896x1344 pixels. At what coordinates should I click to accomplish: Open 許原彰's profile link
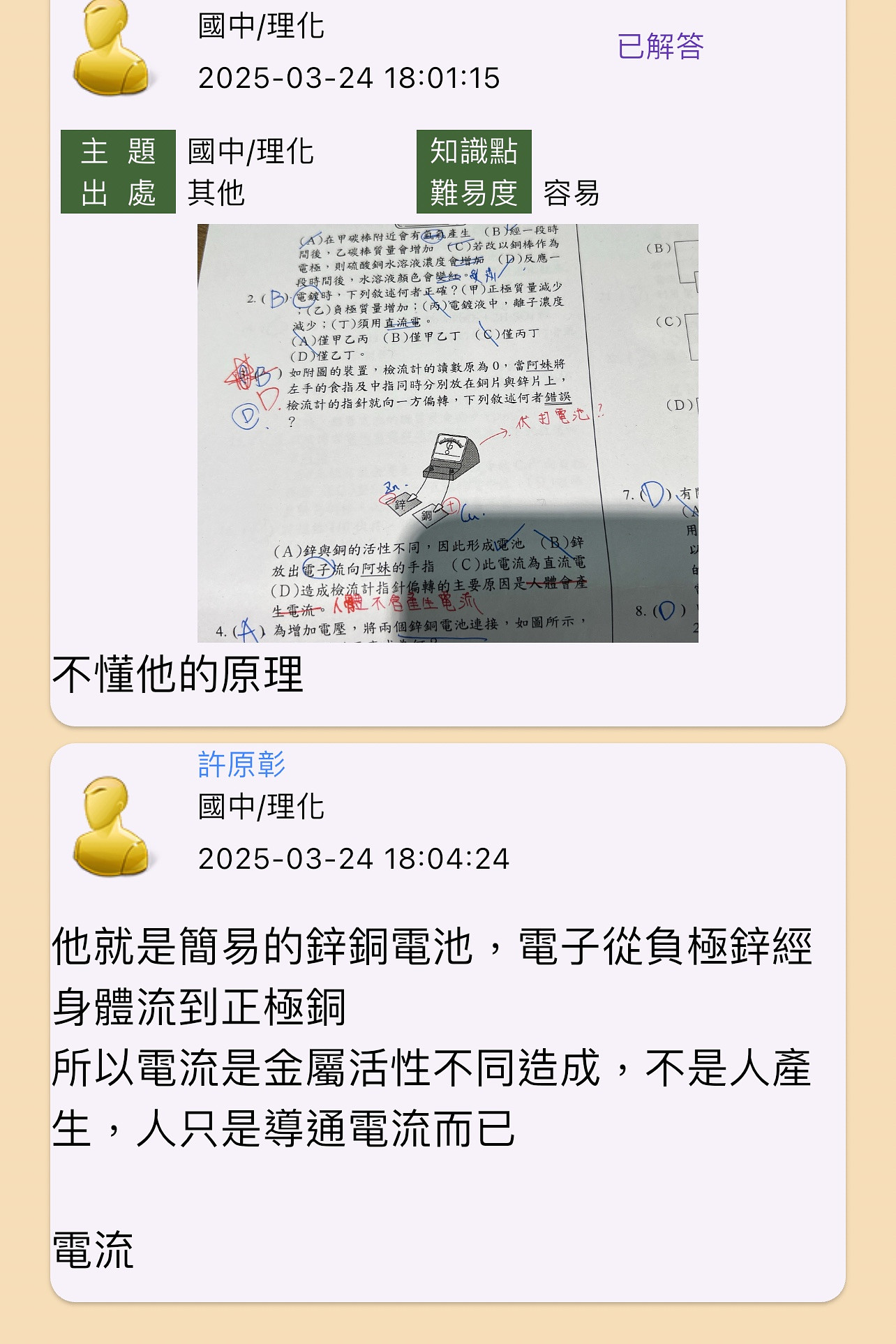(x=241, y=764)
